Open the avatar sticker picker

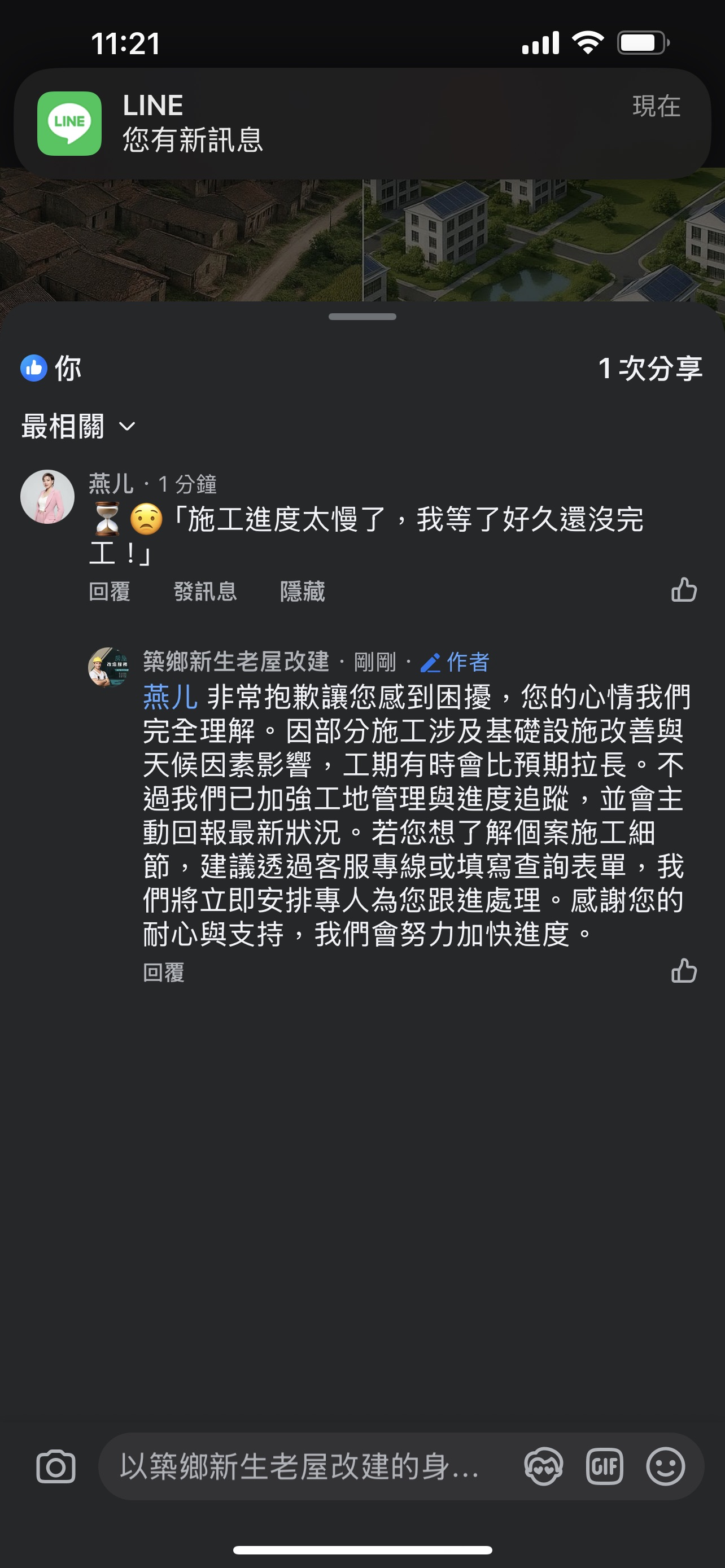tap(543, 1466)
